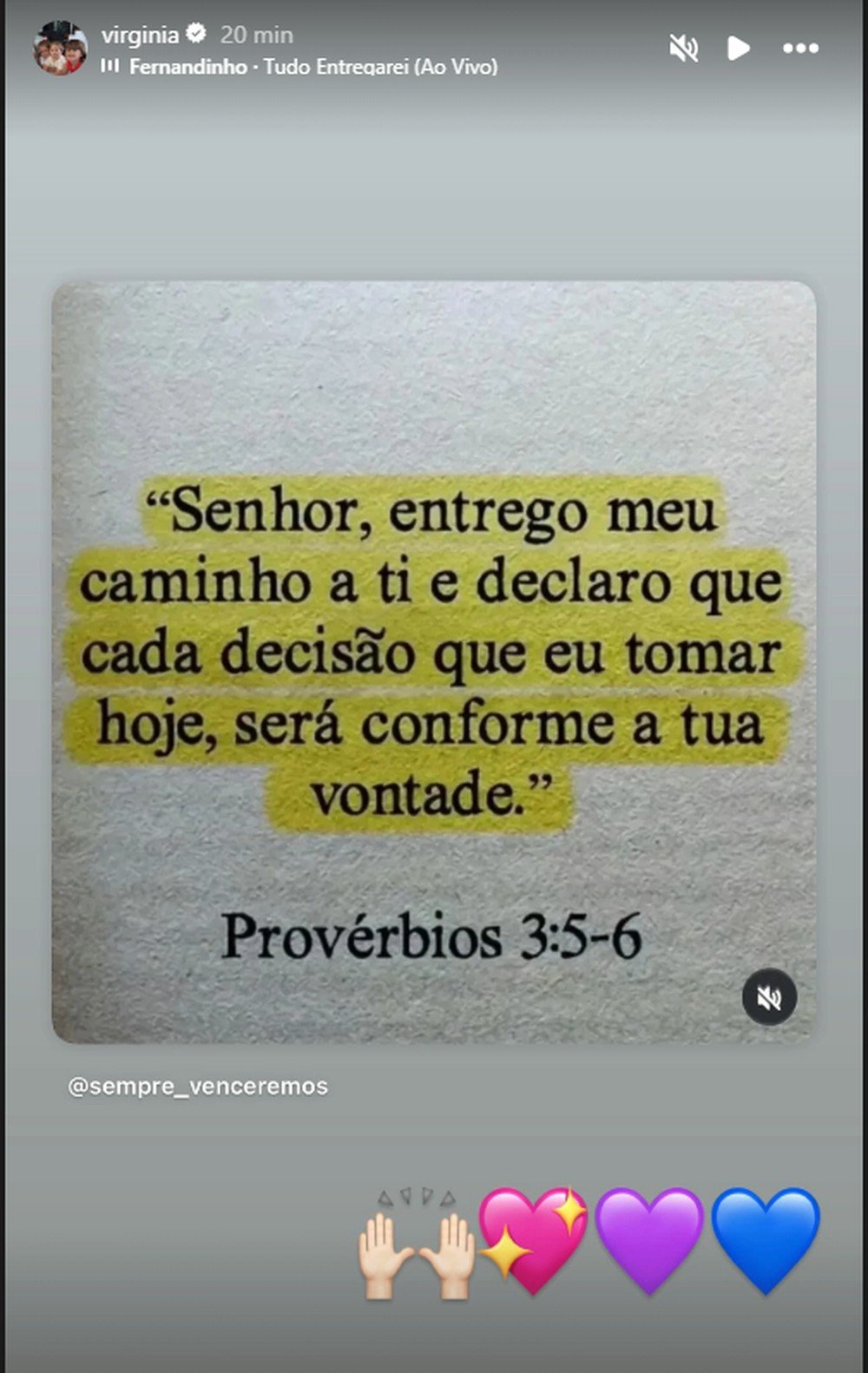Open the @sempre_venceremos account
Viewport: 868px width, 1373px height.
click(x=198, y=1087)
